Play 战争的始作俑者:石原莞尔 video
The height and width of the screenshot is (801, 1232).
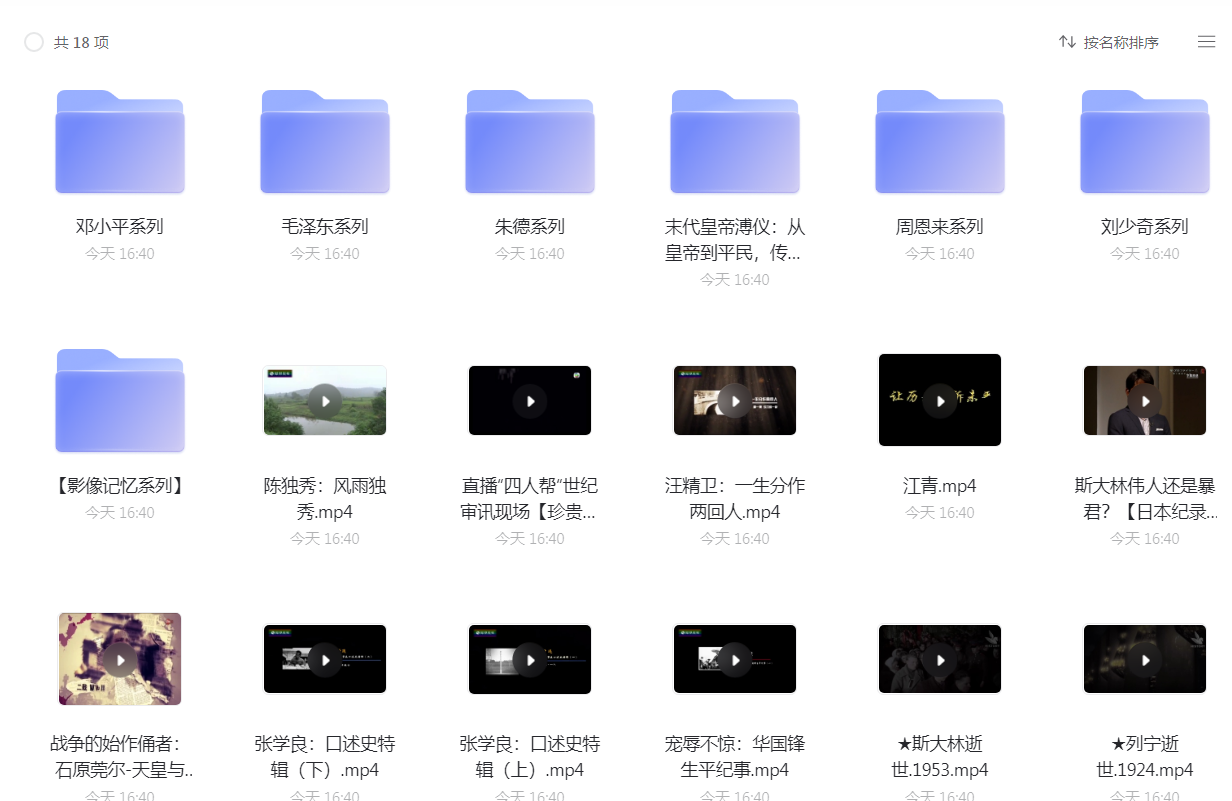[x=120, y=660]
